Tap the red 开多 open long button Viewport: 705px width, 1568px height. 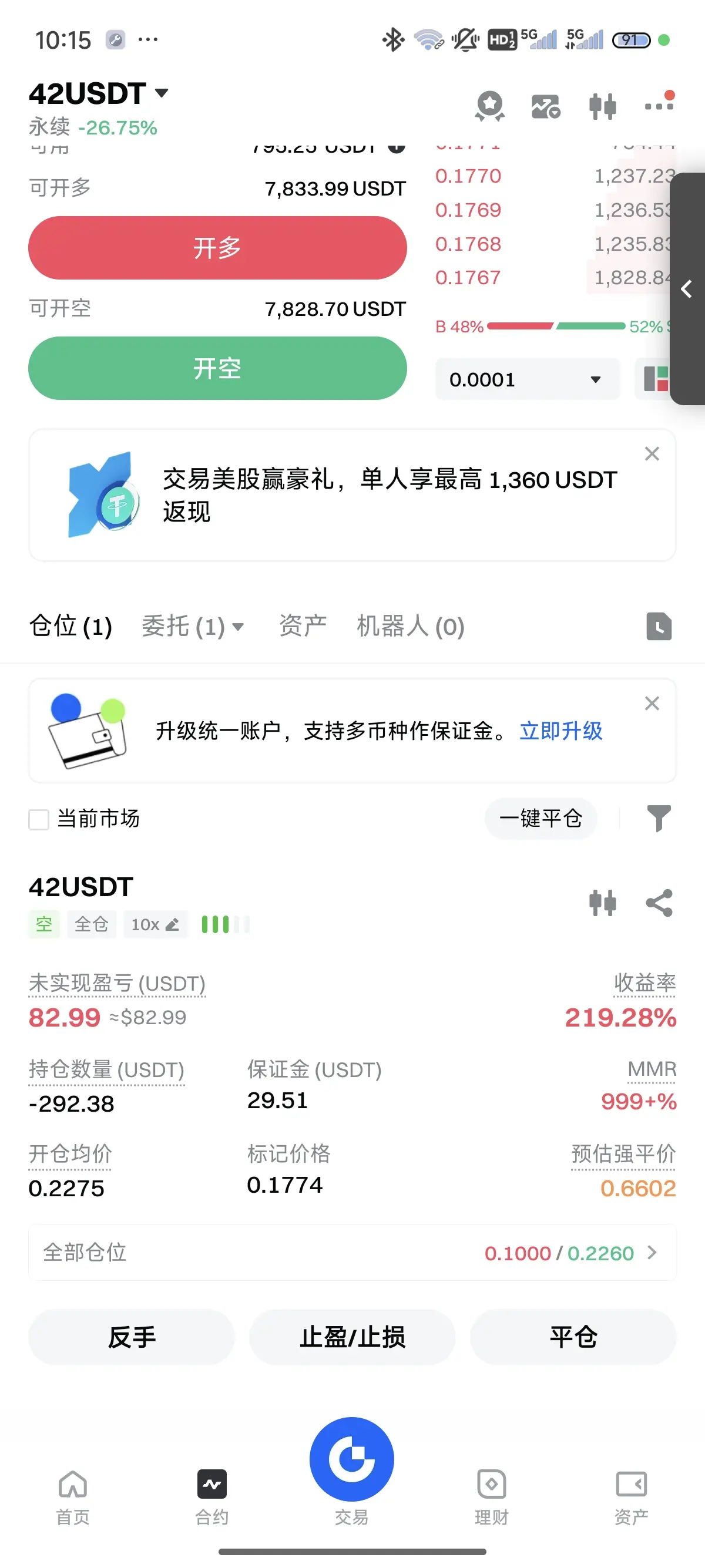tap(217, 248)
